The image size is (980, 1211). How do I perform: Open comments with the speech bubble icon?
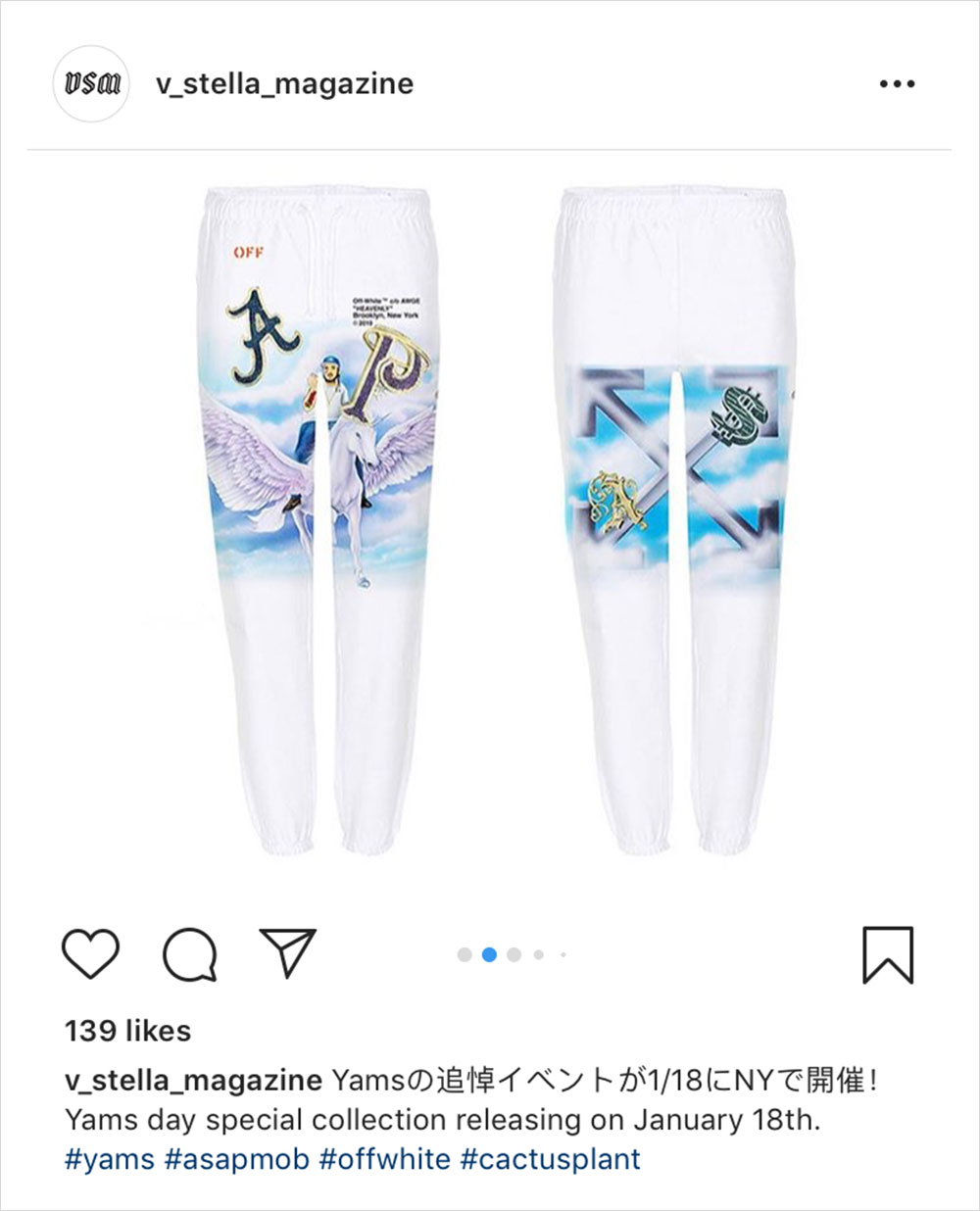[x=190, y=953]
